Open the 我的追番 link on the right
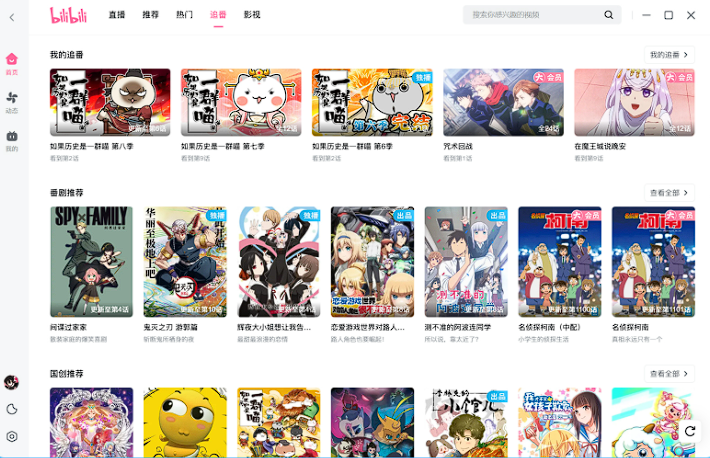 [668, 54]
